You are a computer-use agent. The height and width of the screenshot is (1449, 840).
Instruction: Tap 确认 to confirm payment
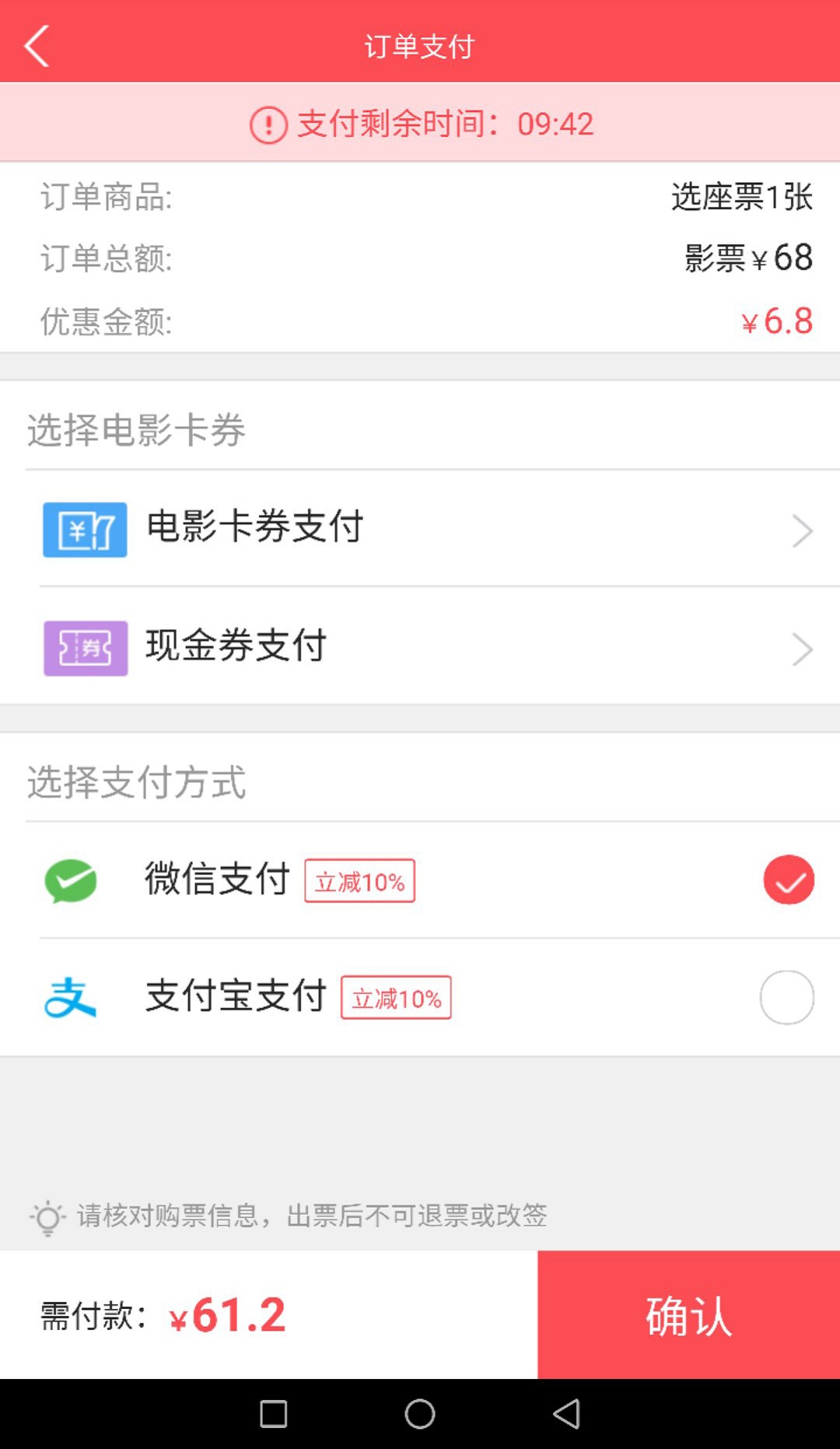[x=688, y=1314]
